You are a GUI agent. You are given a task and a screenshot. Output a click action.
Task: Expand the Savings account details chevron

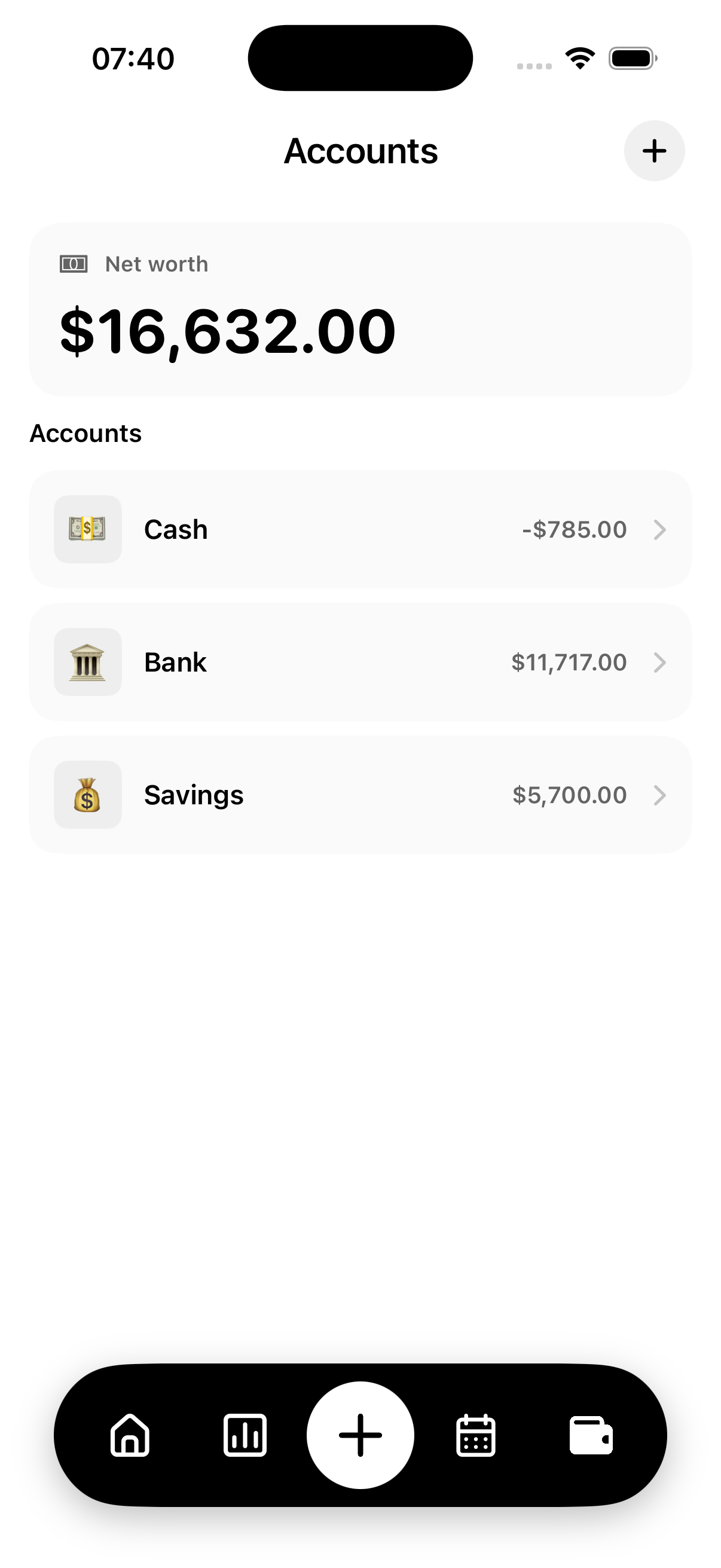tap(661, 795)
